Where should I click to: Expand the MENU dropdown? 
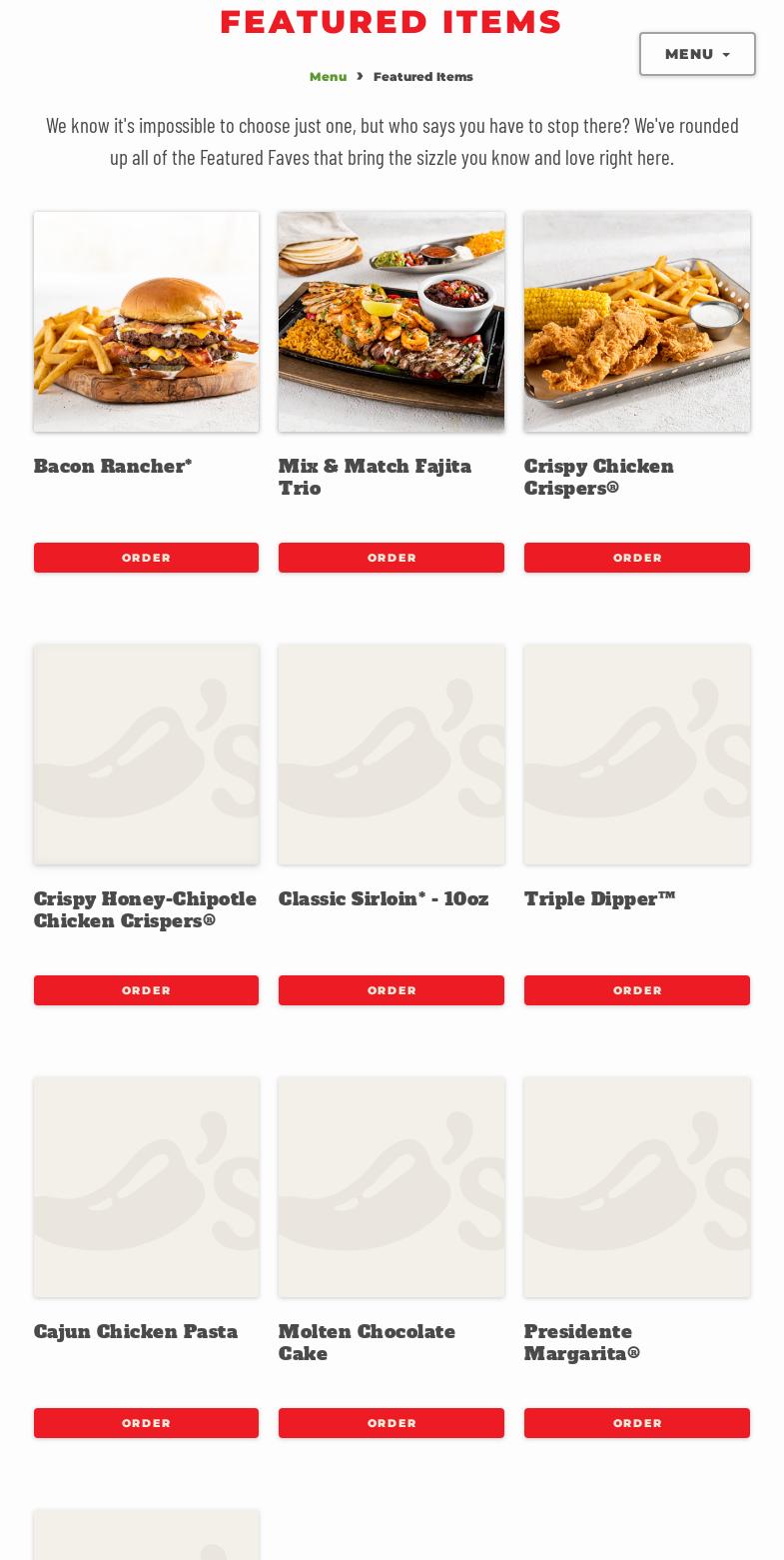click(697, 54)
